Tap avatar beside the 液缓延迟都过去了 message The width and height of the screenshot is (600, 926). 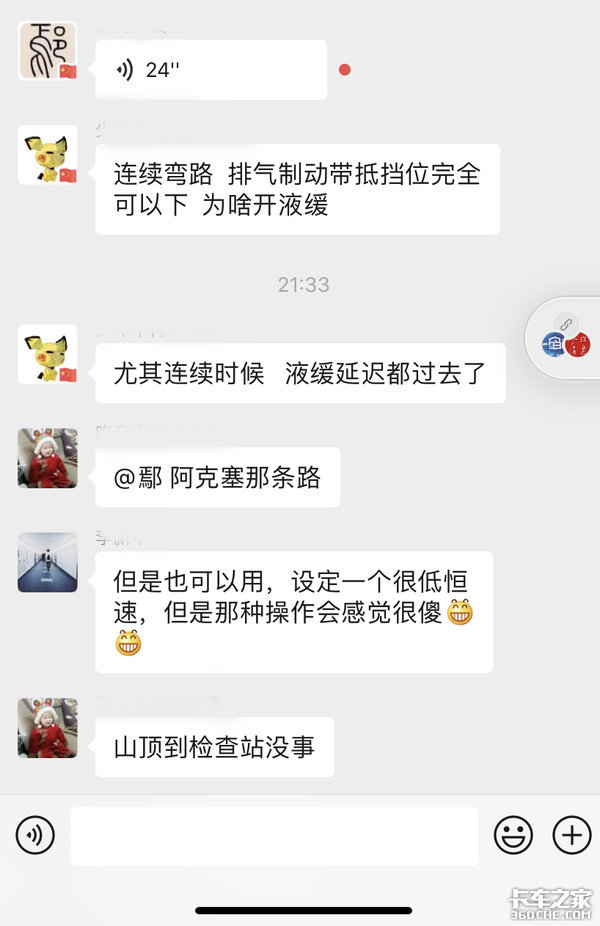(47, 354)
